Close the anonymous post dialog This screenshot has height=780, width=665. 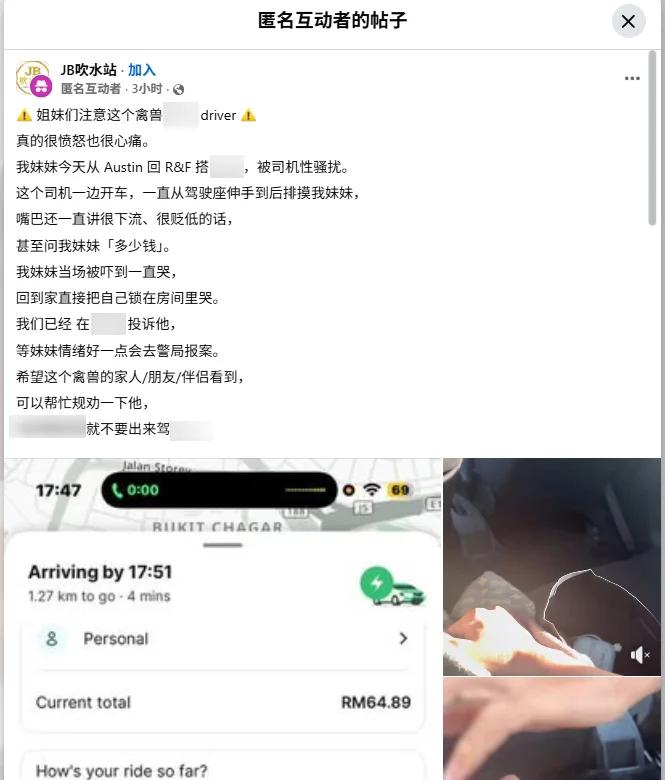click(628, 21)
